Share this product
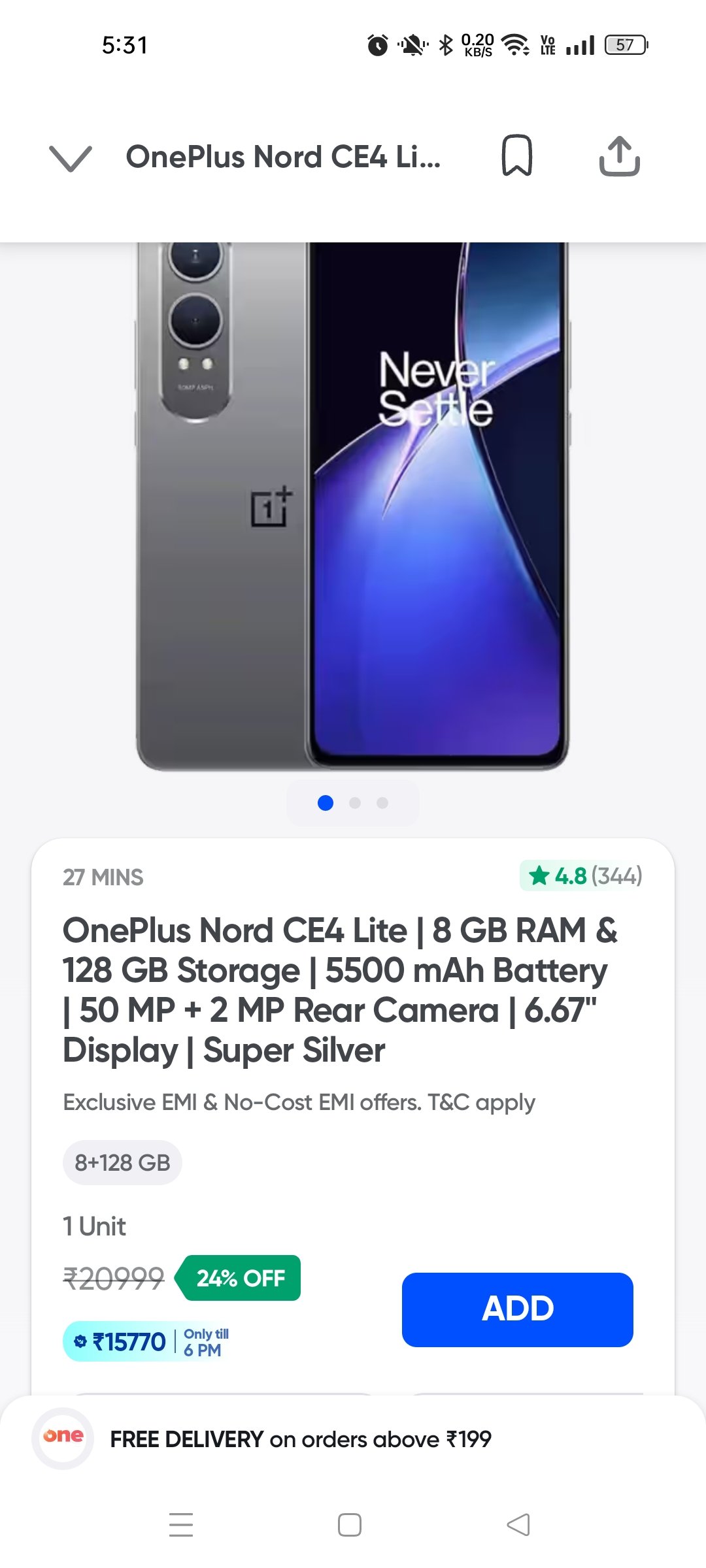Screen dimensions: 706x1568 619,156
